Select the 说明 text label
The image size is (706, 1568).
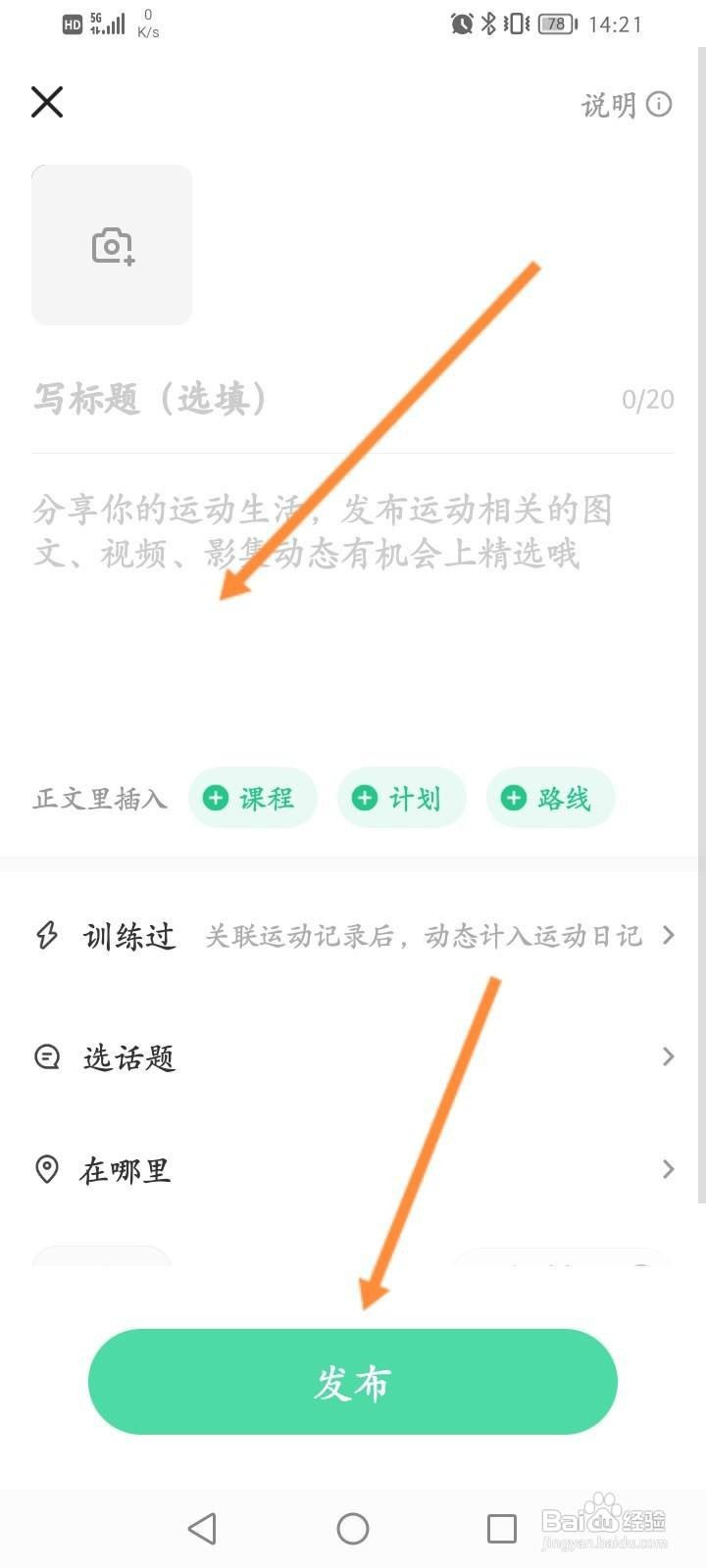click(x=608, y=105)
